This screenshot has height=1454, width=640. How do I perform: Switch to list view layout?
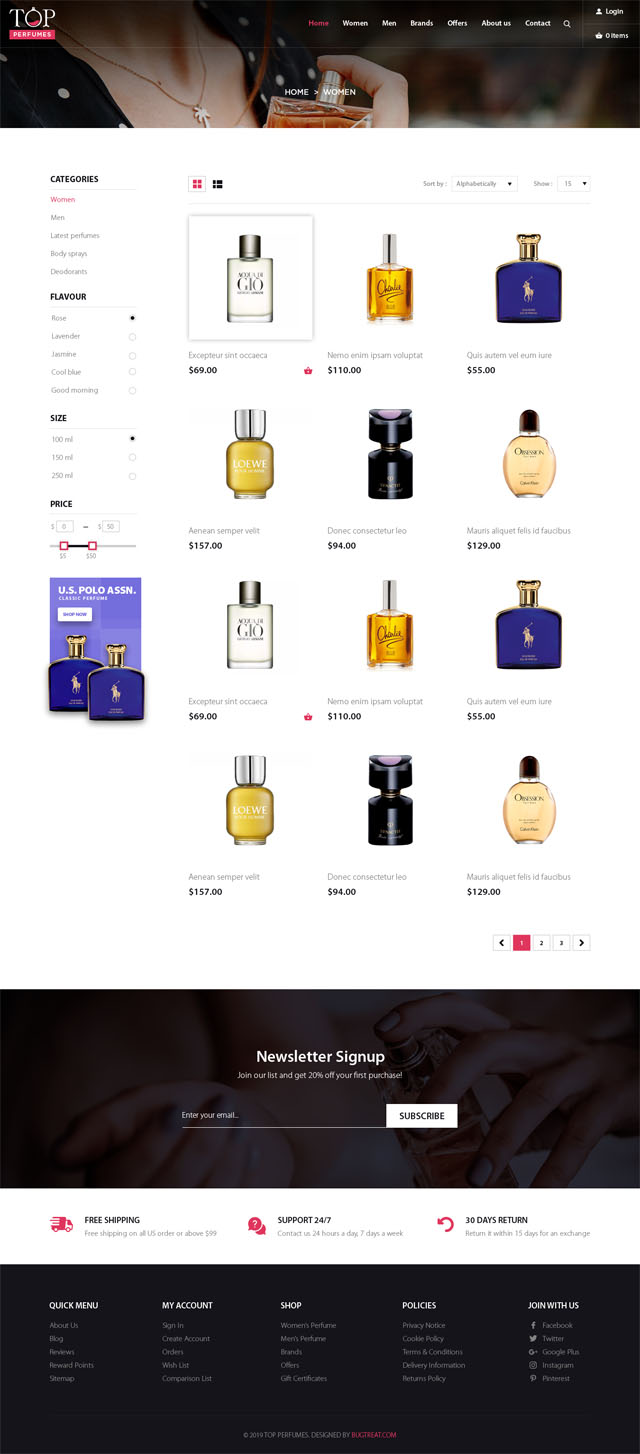tap(217, 184)
